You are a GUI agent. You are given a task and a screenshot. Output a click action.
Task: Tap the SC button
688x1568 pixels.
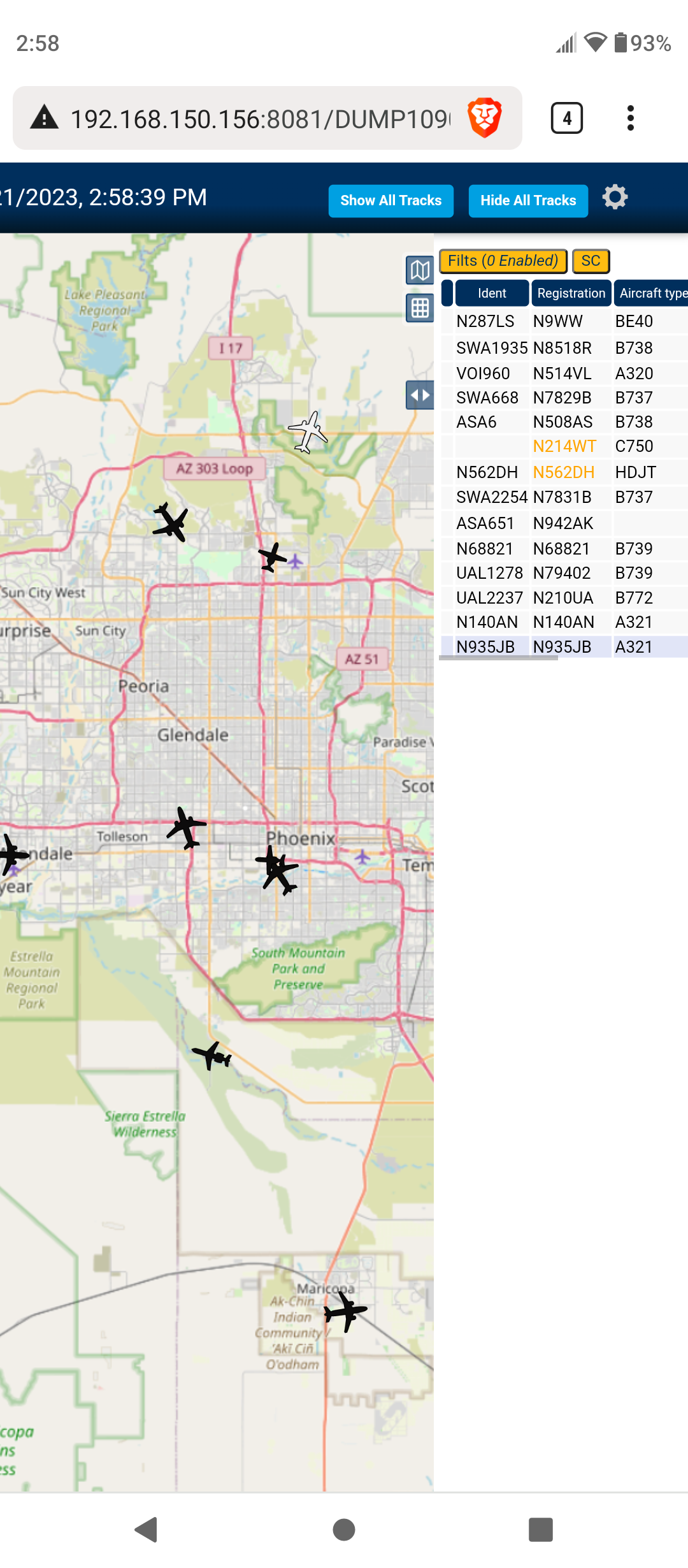591,261
